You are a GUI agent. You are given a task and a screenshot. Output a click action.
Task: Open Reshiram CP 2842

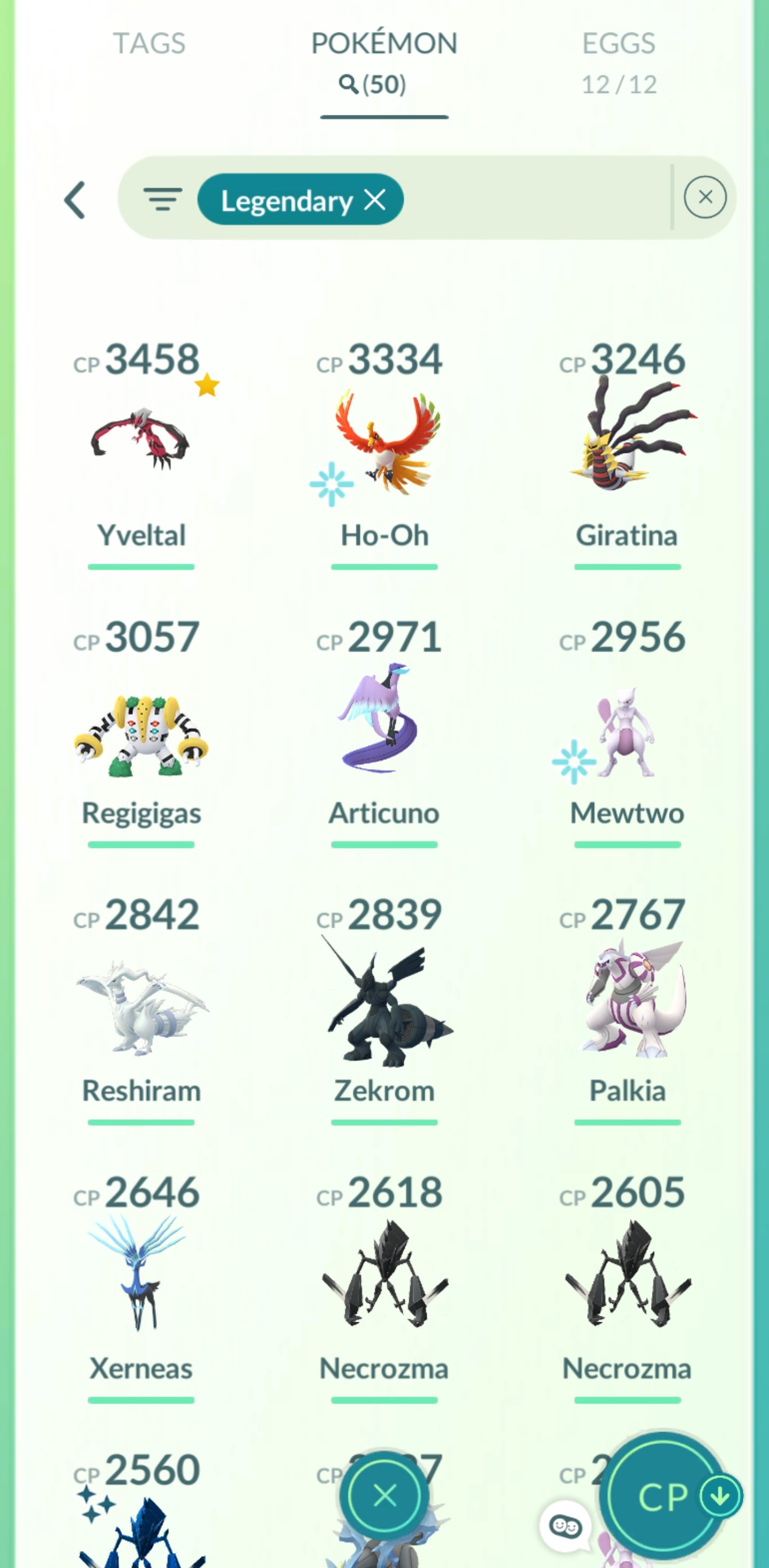141,1008
